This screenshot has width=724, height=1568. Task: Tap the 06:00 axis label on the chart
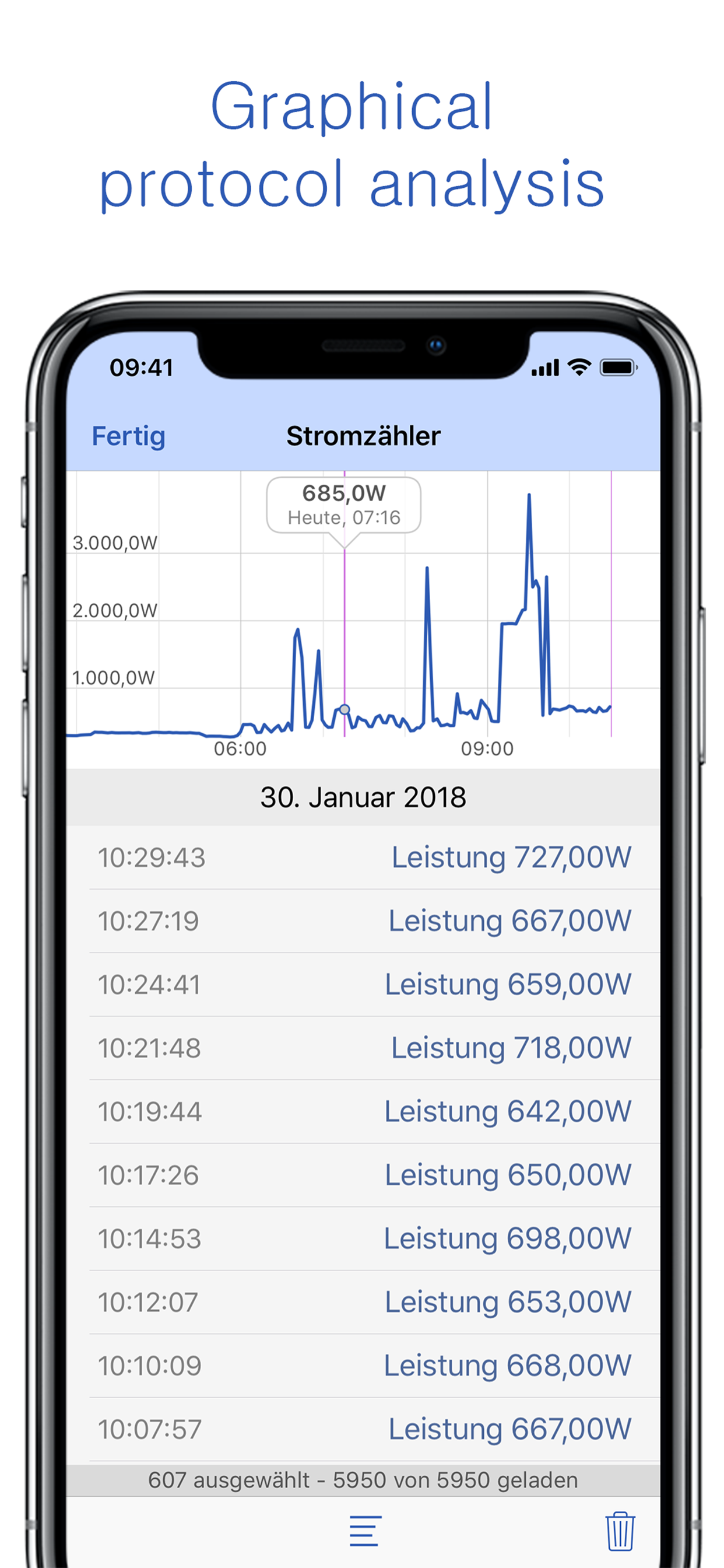(241, 748)
